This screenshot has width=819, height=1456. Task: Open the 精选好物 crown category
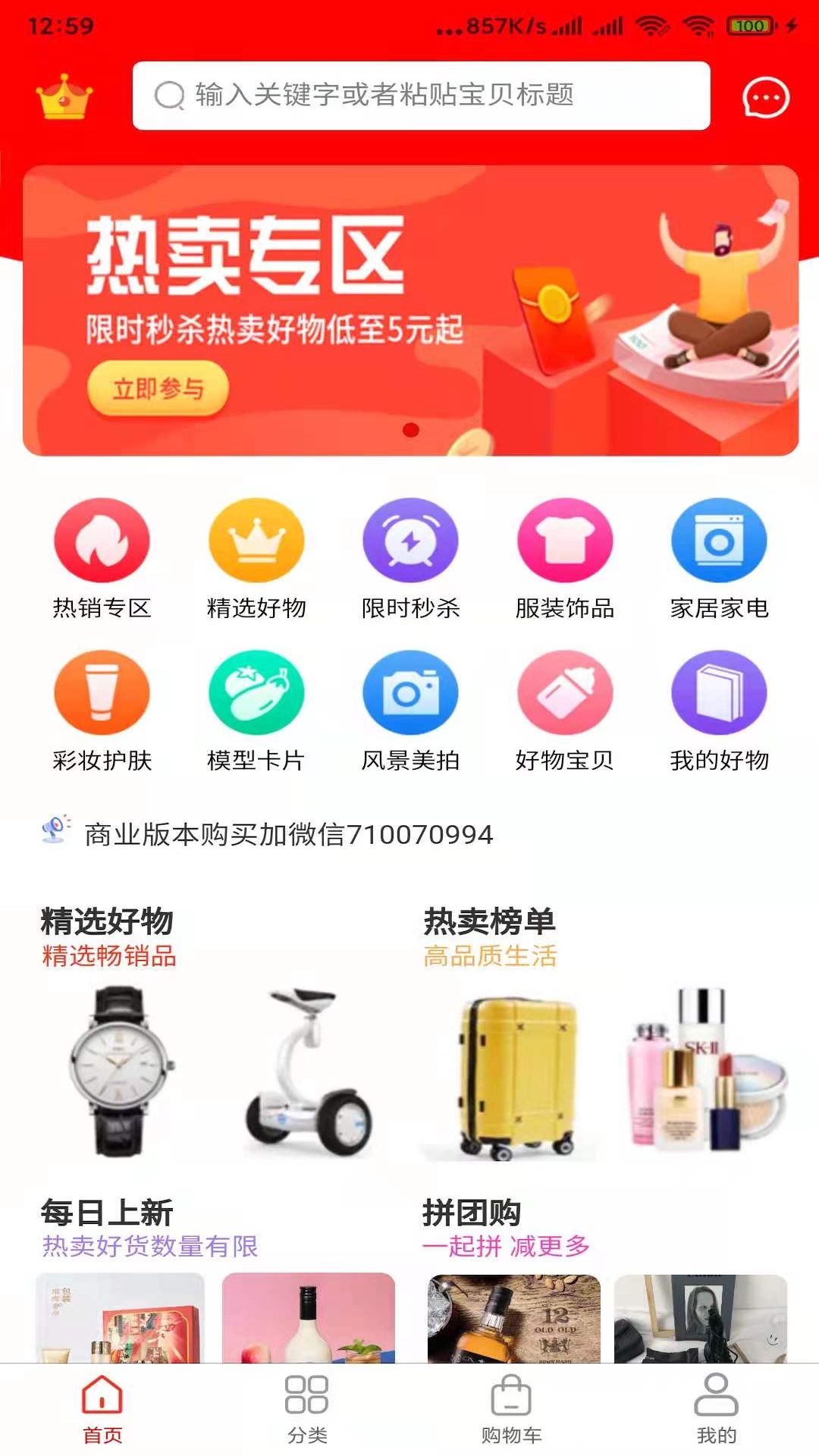[x=256, y=559]
